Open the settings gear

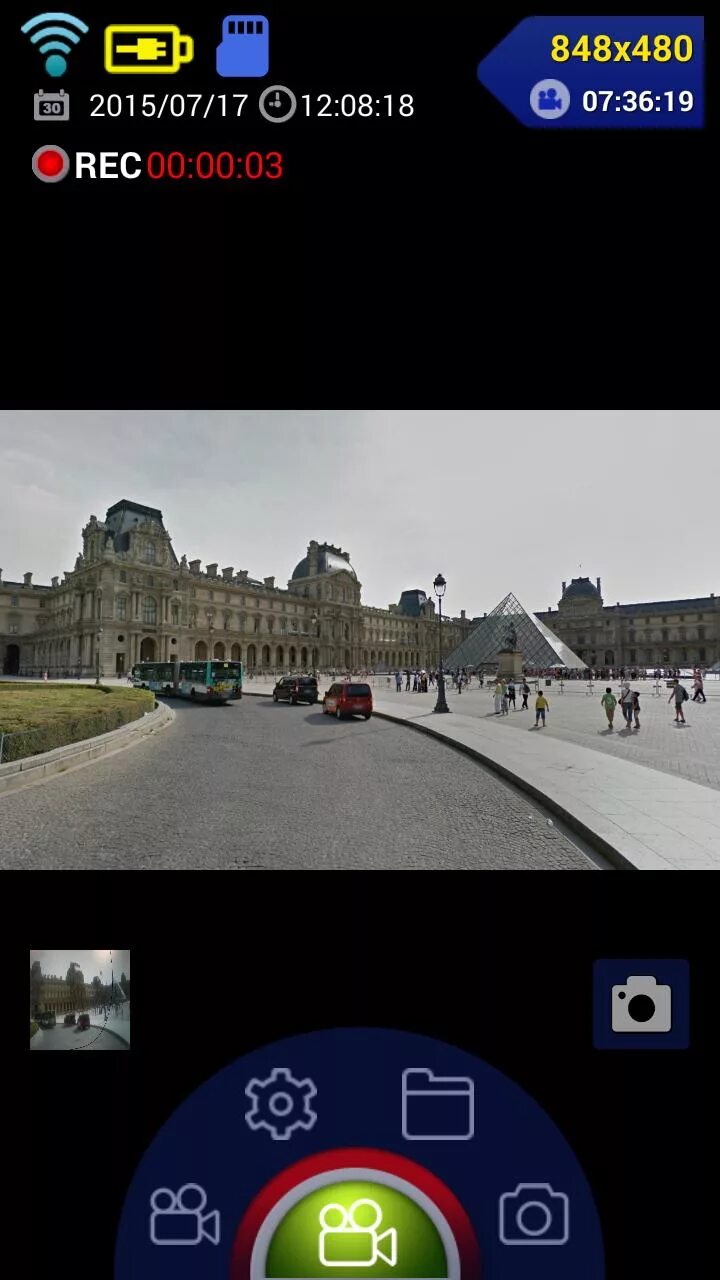click(x=281, y=1104)
